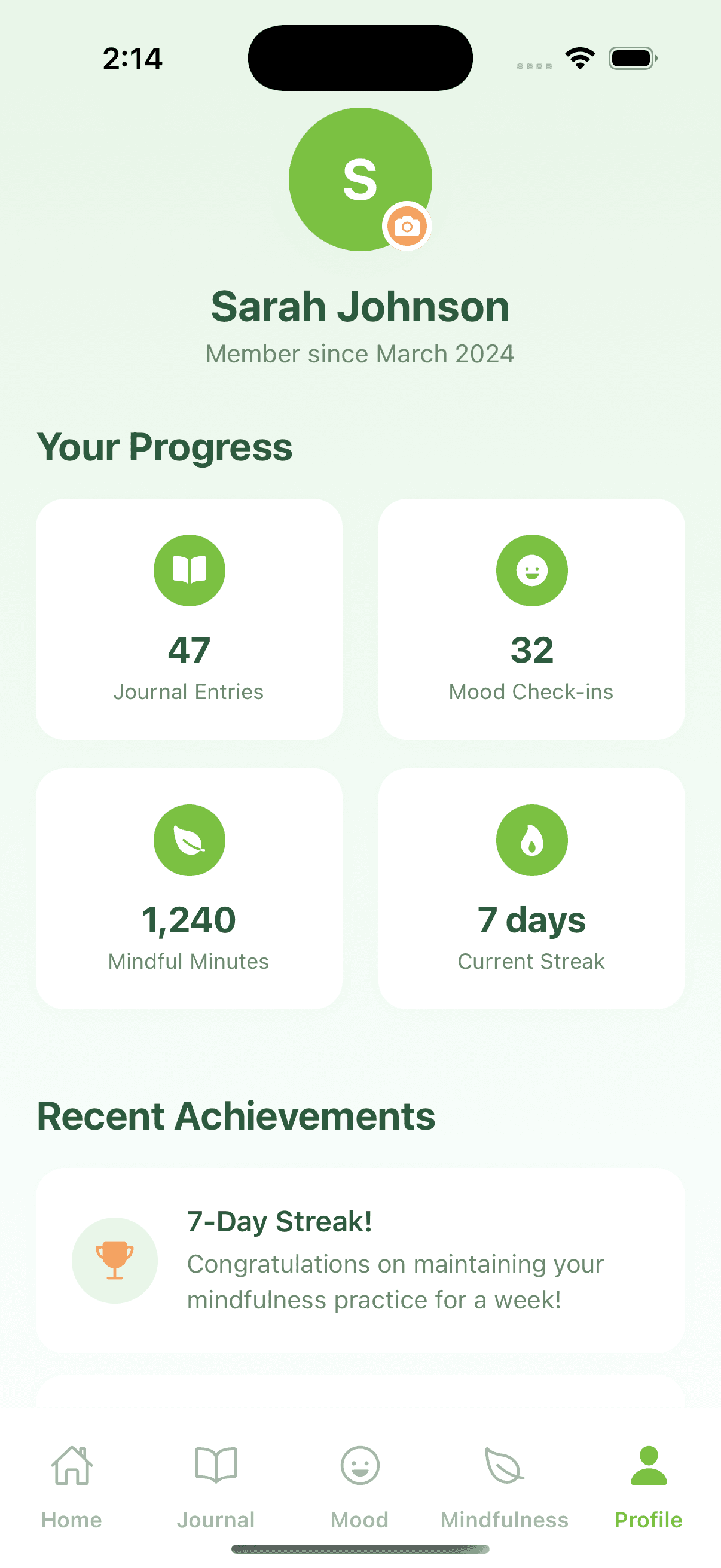Select the Journal Entries book icon

pos(190,570)
